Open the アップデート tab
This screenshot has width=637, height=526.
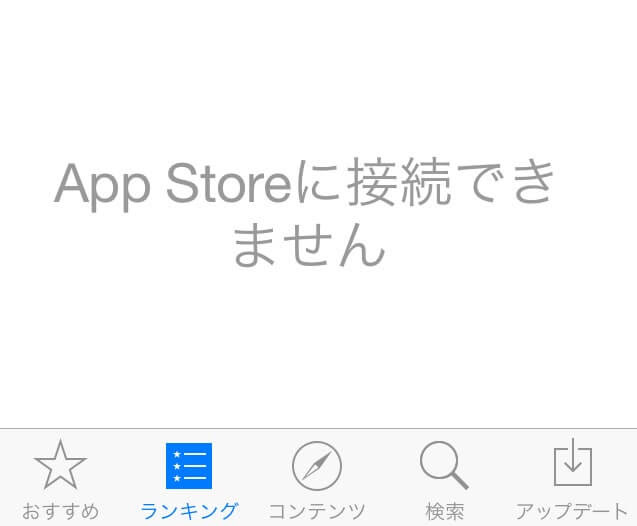(x=572, y=477)
